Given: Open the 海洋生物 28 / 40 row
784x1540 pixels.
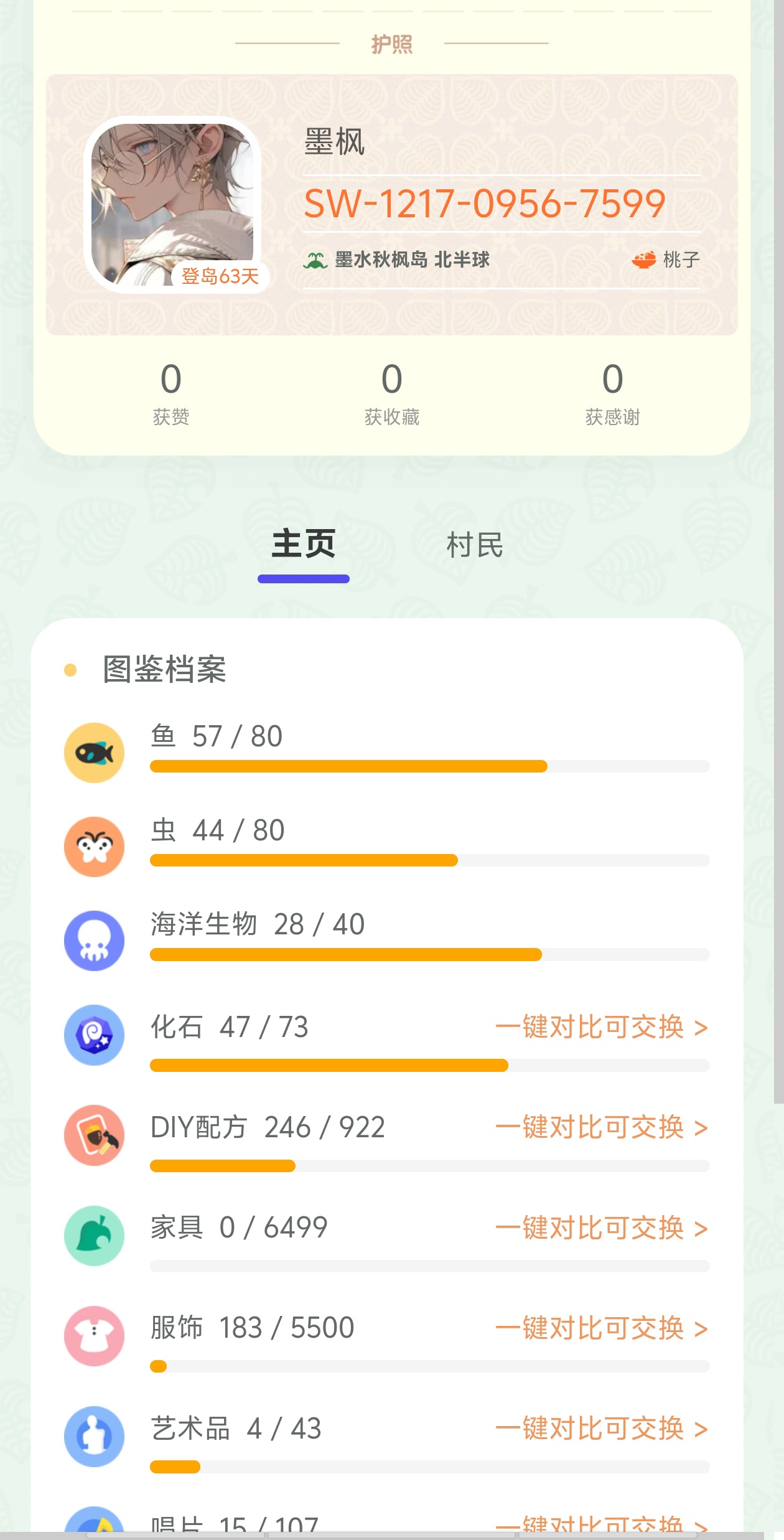Looking at the screenshot, I should (386, 940).
